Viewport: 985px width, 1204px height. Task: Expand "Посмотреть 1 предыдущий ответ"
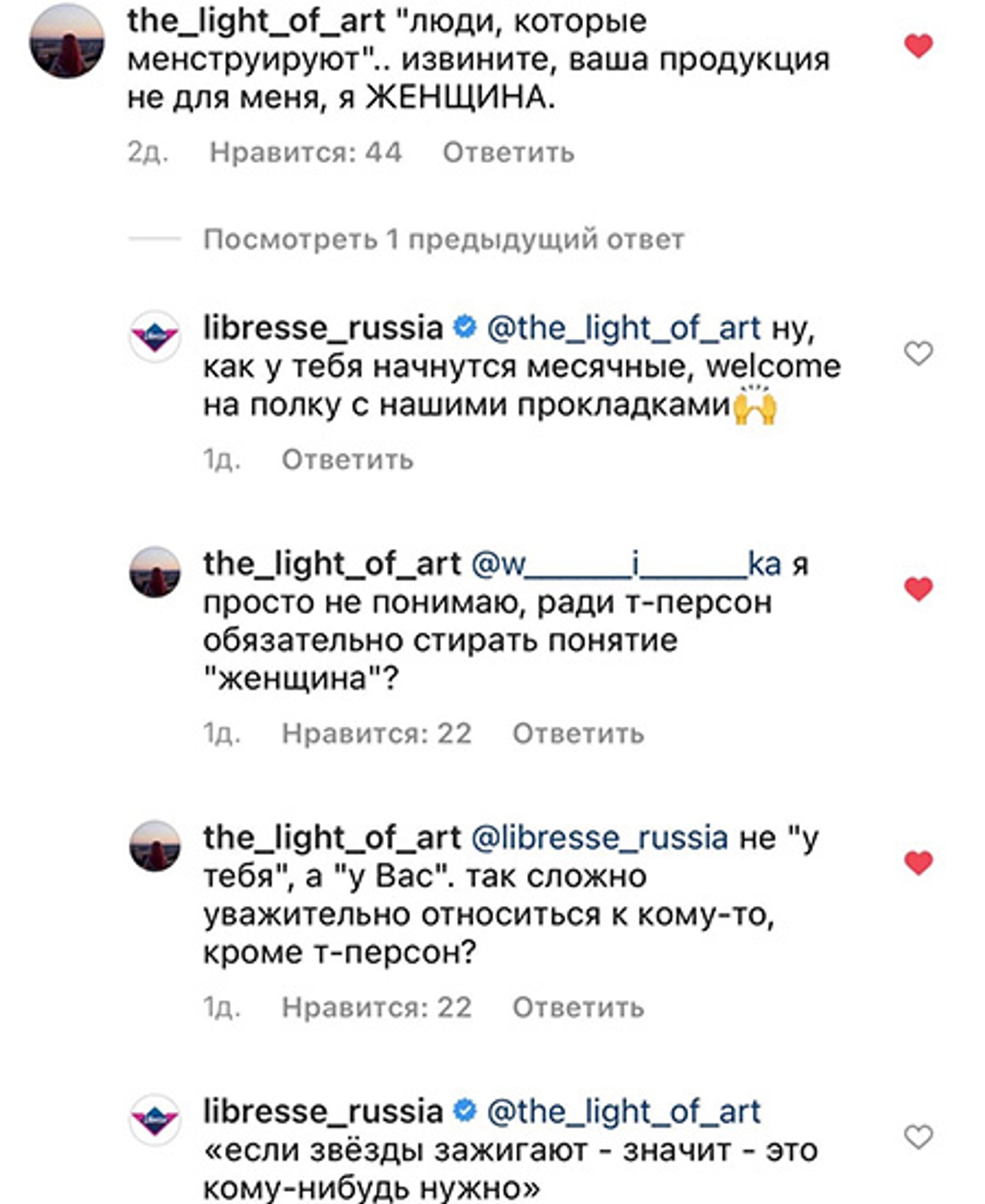(x=443, y=240)
